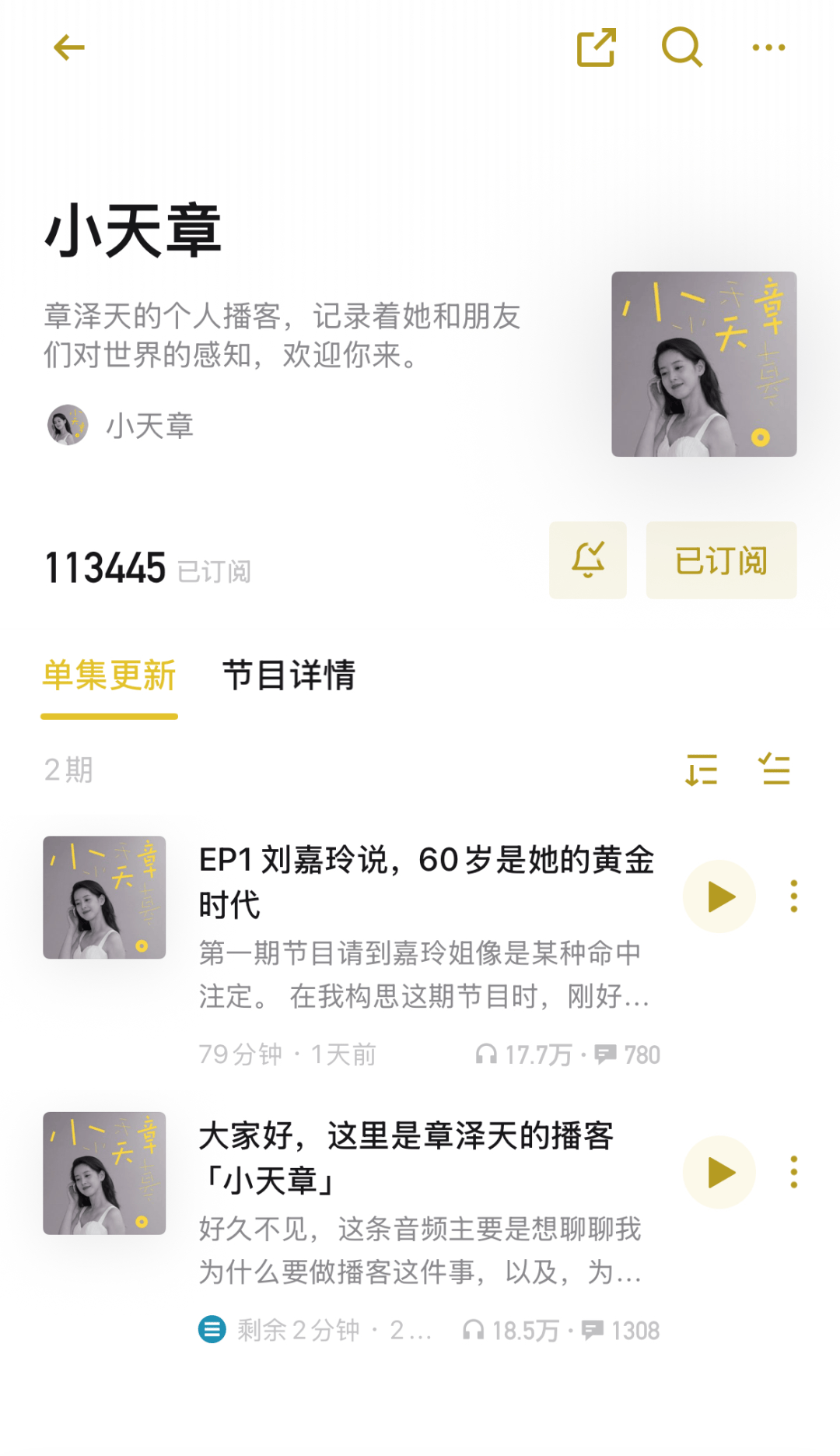Open the episode 大家好，这里是章泽天的播客
Image resolution: width=840 pixels, height=1456 pixels.
tap(406, 1158)
